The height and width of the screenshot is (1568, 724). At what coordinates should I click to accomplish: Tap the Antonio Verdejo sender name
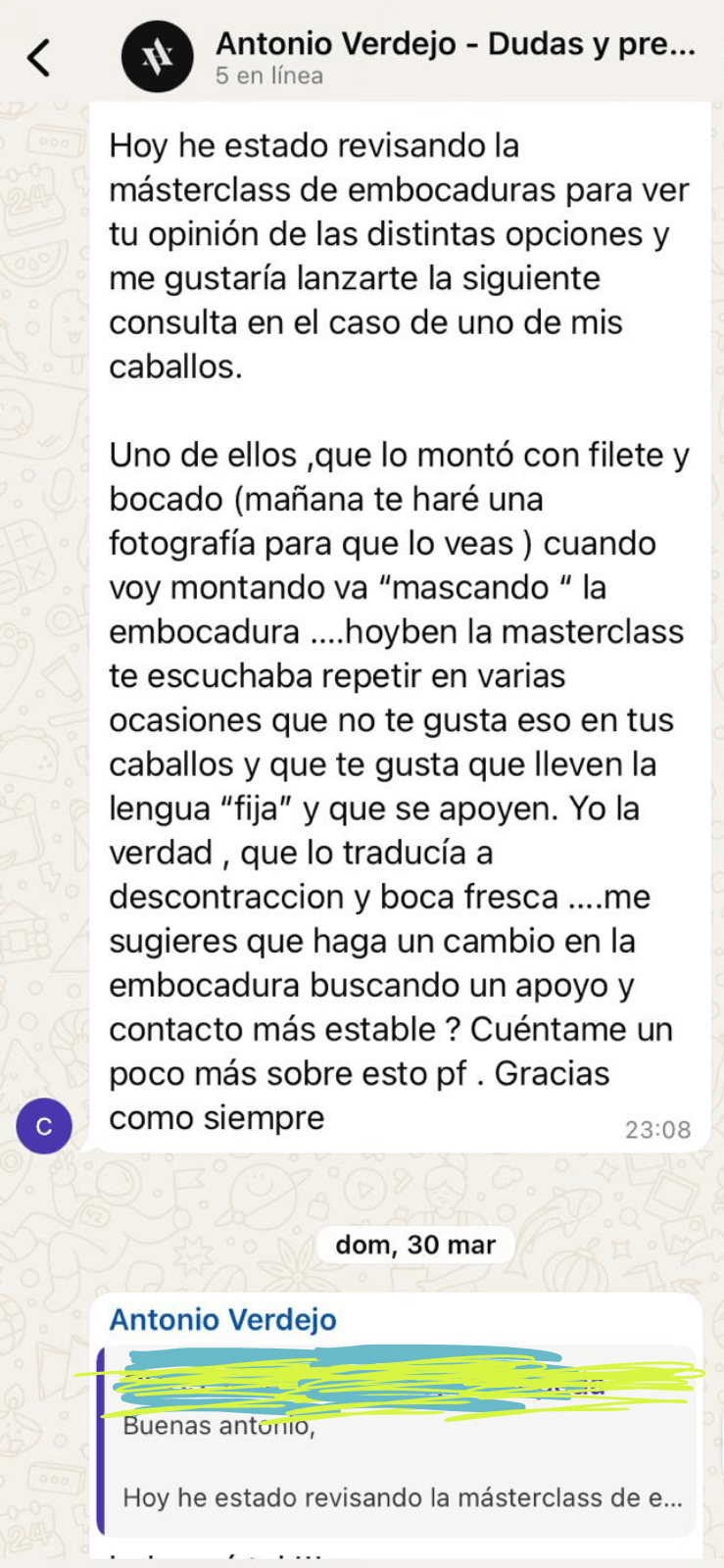pos(223,1320)
